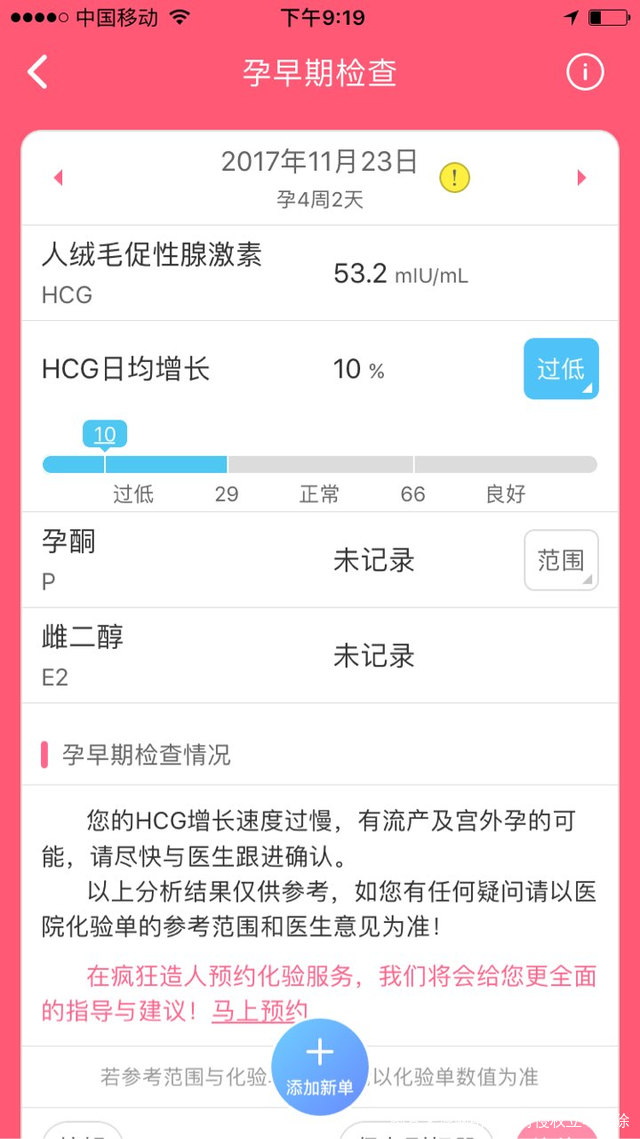
Task: Open the 范围 reference range button
Action: [x=561, y=560]
